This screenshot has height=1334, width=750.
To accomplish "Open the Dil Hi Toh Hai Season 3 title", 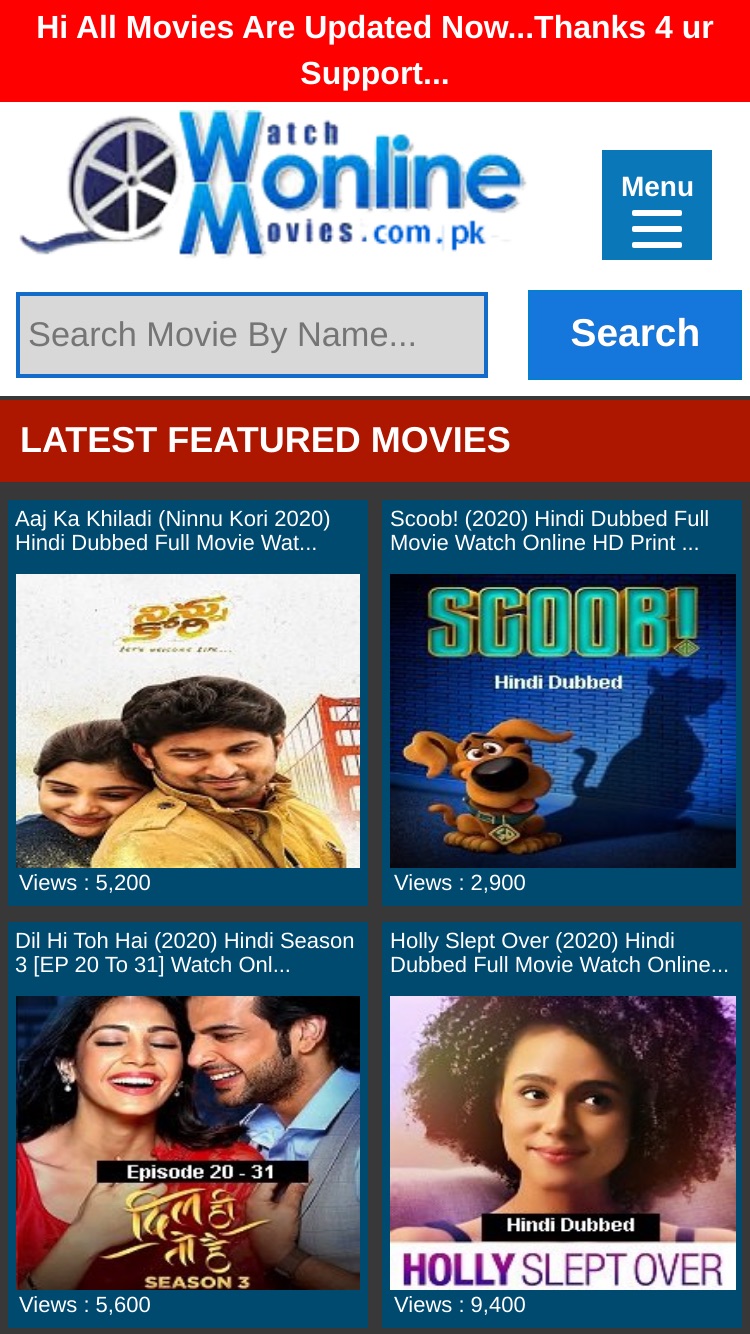I will click(x=185, y=953).
